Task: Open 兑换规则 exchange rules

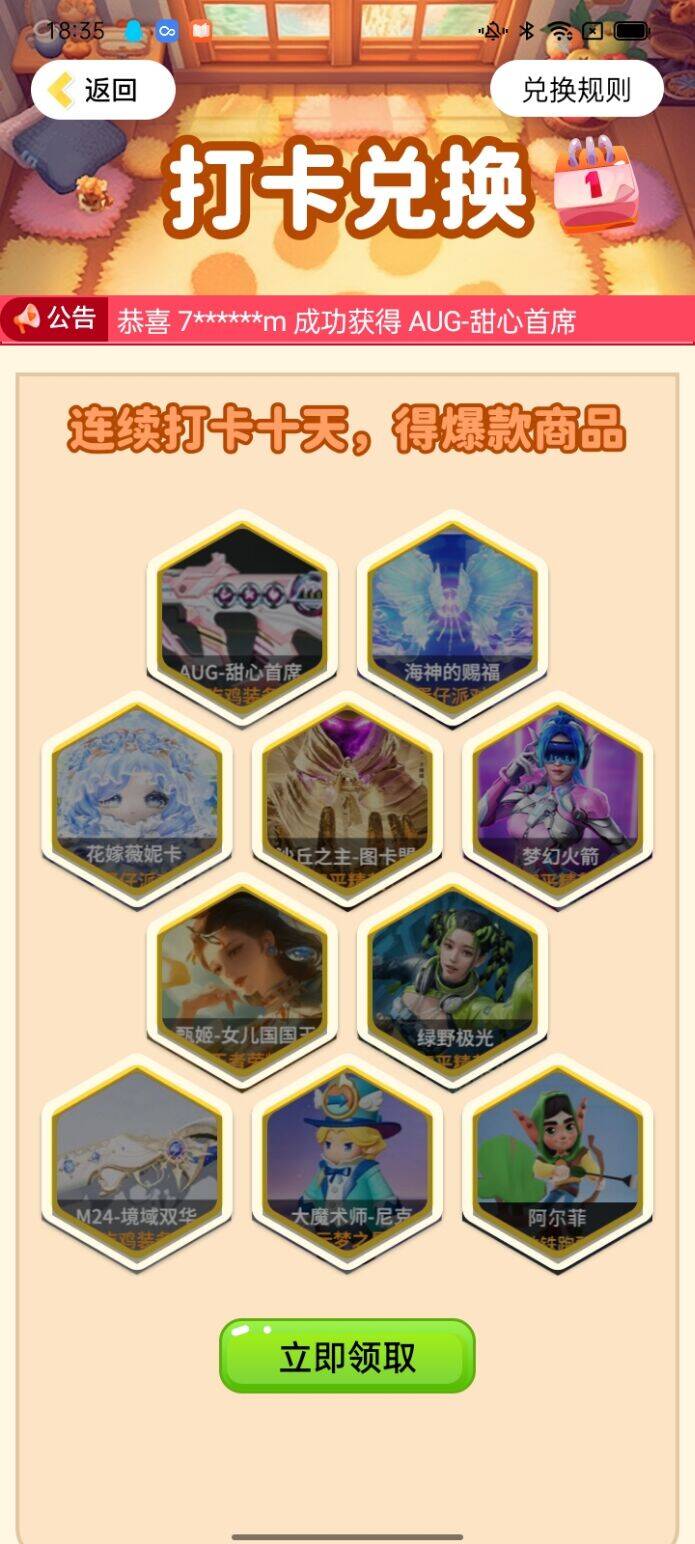Action: [x=576, y=90]
